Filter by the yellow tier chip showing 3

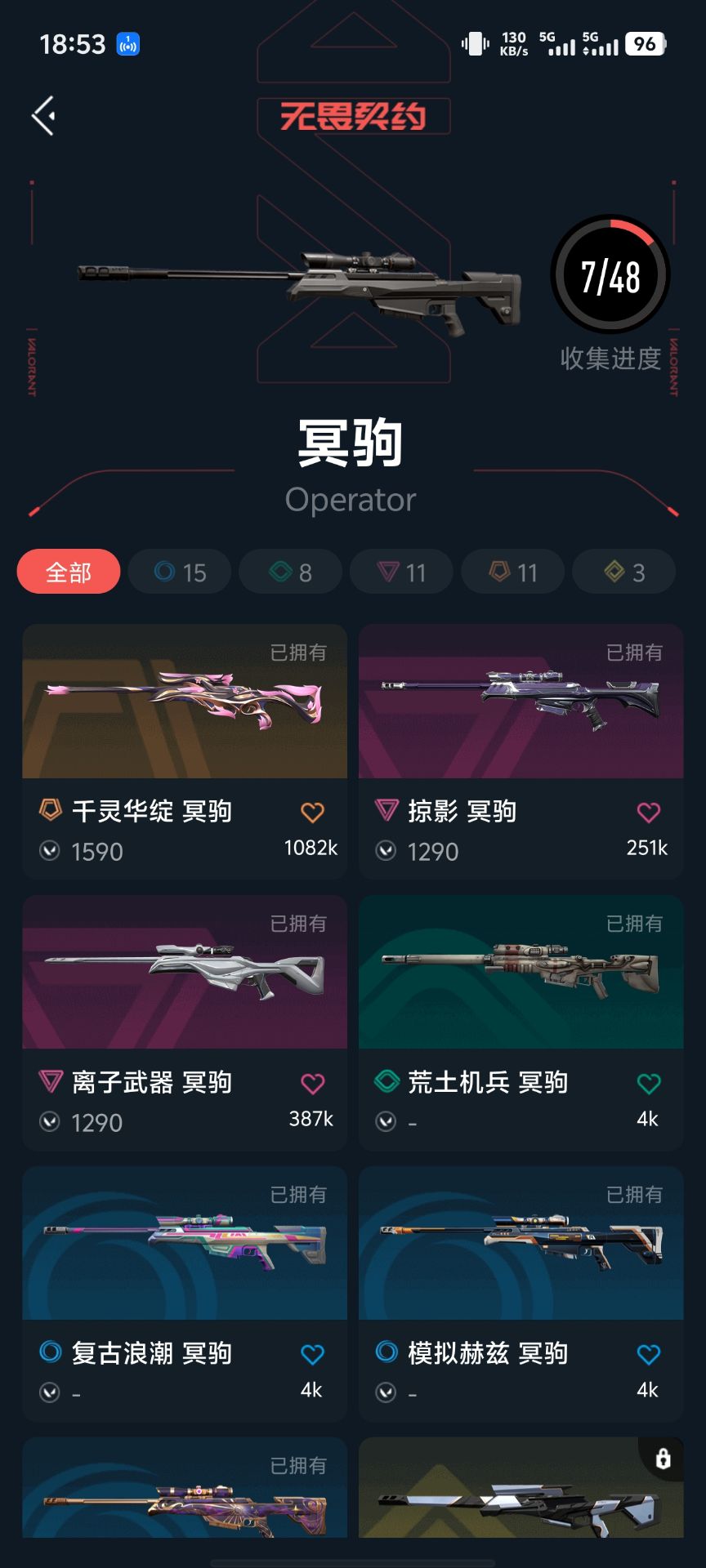pyautogui.click(x=624, y=572)
